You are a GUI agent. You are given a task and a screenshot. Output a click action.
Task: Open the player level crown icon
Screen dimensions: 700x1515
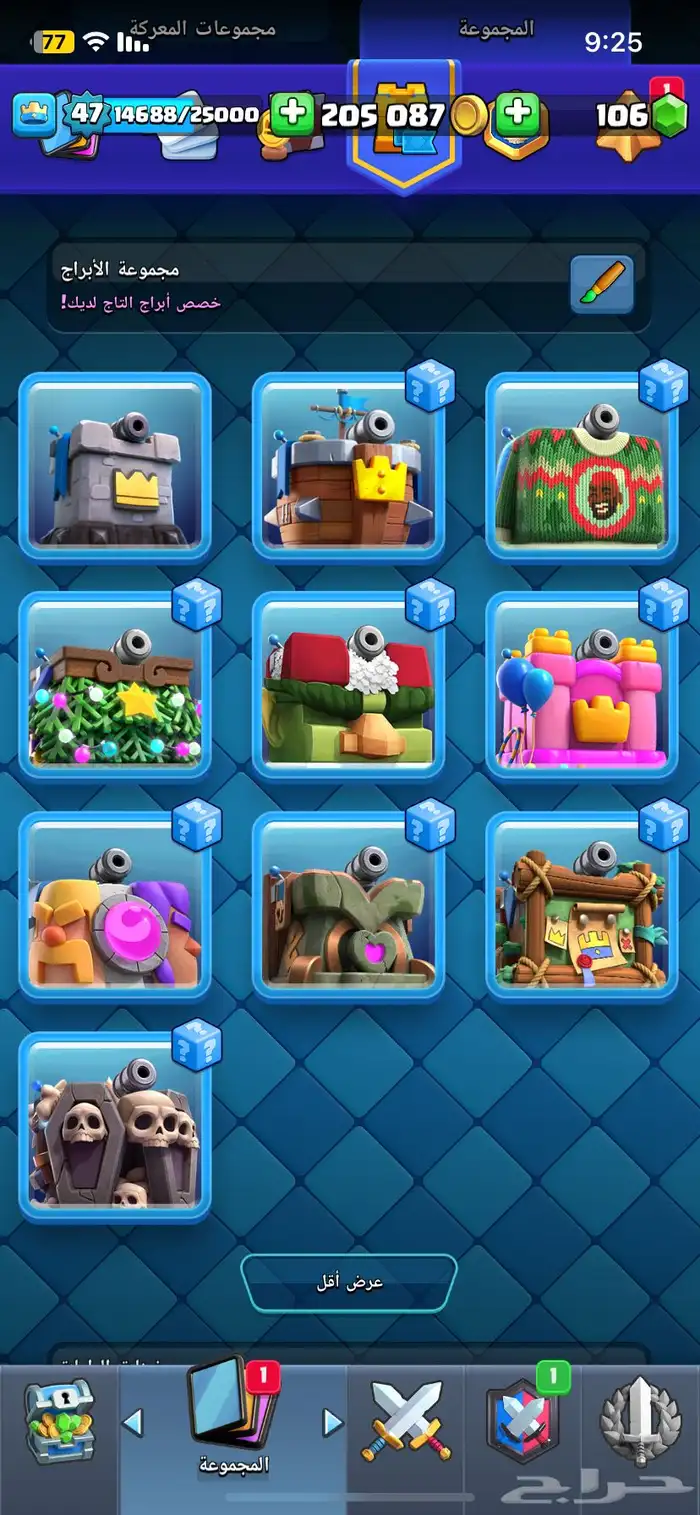tap(34, 114)
